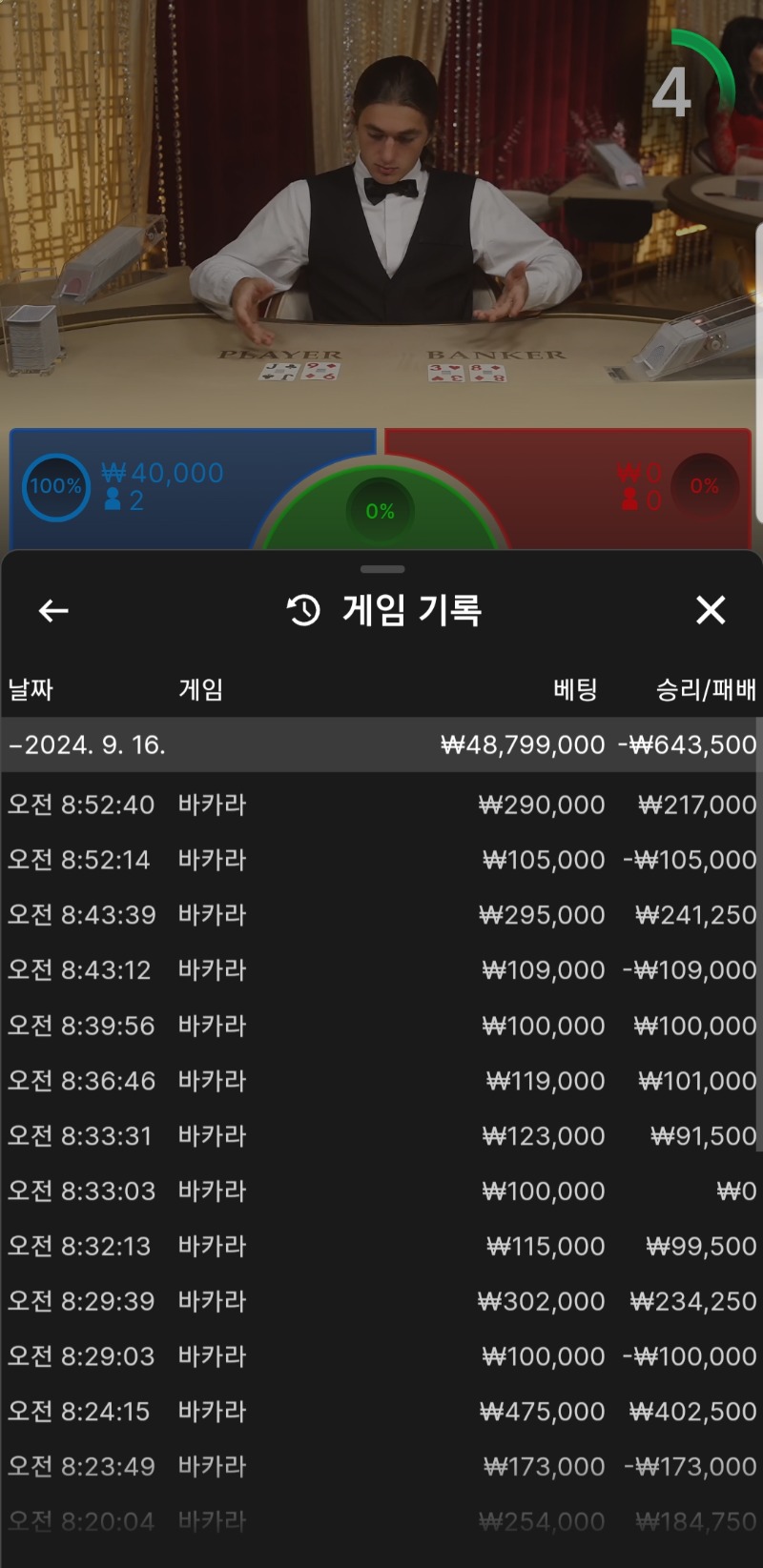Open the 오전 8:36:46 game entry
This screenshot has height=1568, width=763.
[381, 1081]
